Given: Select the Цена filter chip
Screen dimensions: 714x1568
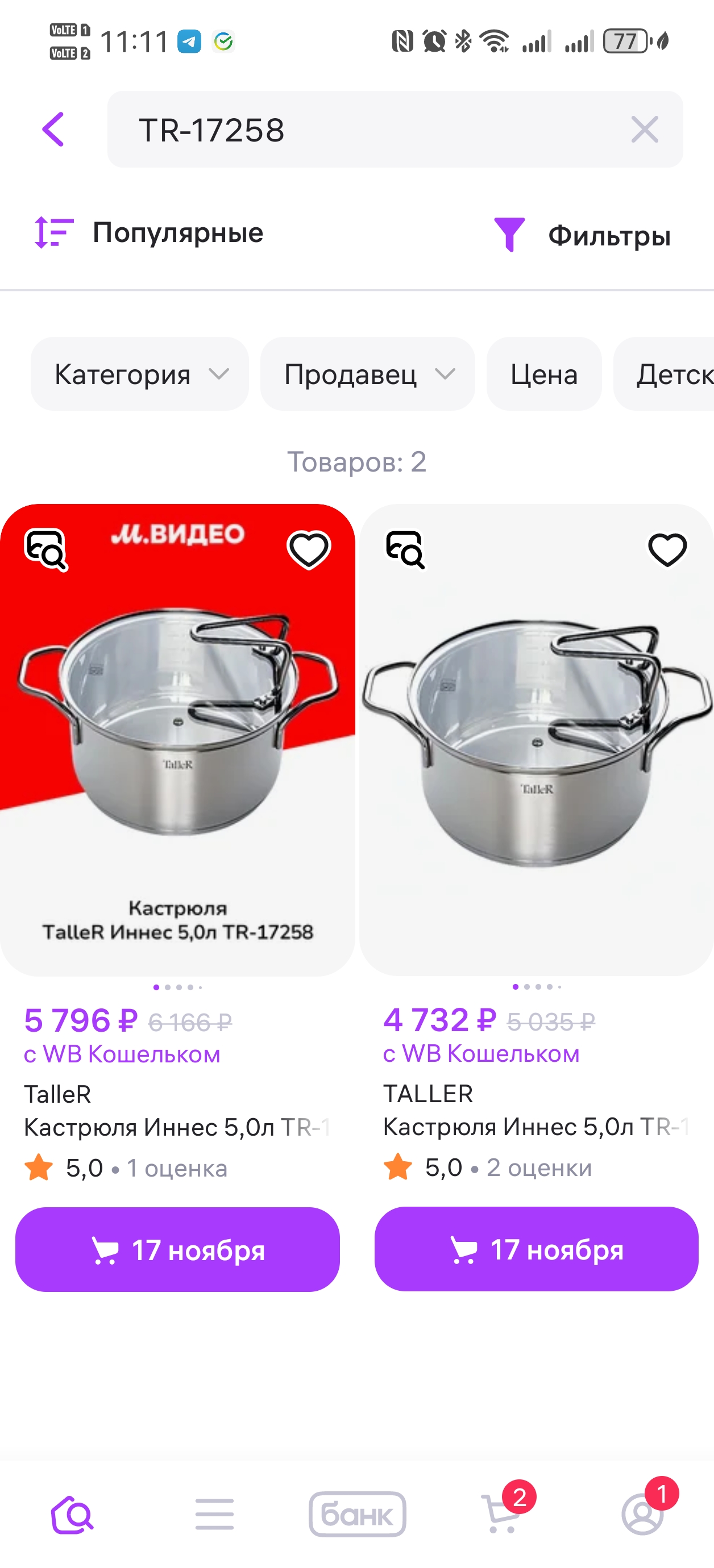Looking at the screenshot, I should click(543, 374).
